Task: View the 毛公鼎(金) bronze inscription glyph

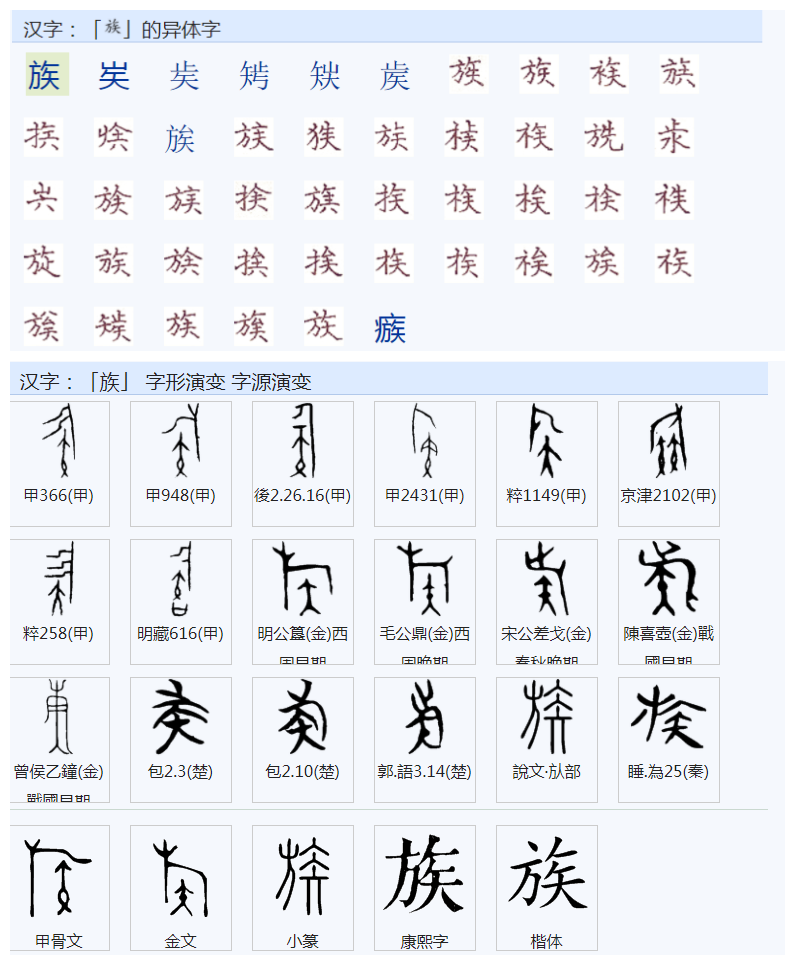Action: pos(425,580)
